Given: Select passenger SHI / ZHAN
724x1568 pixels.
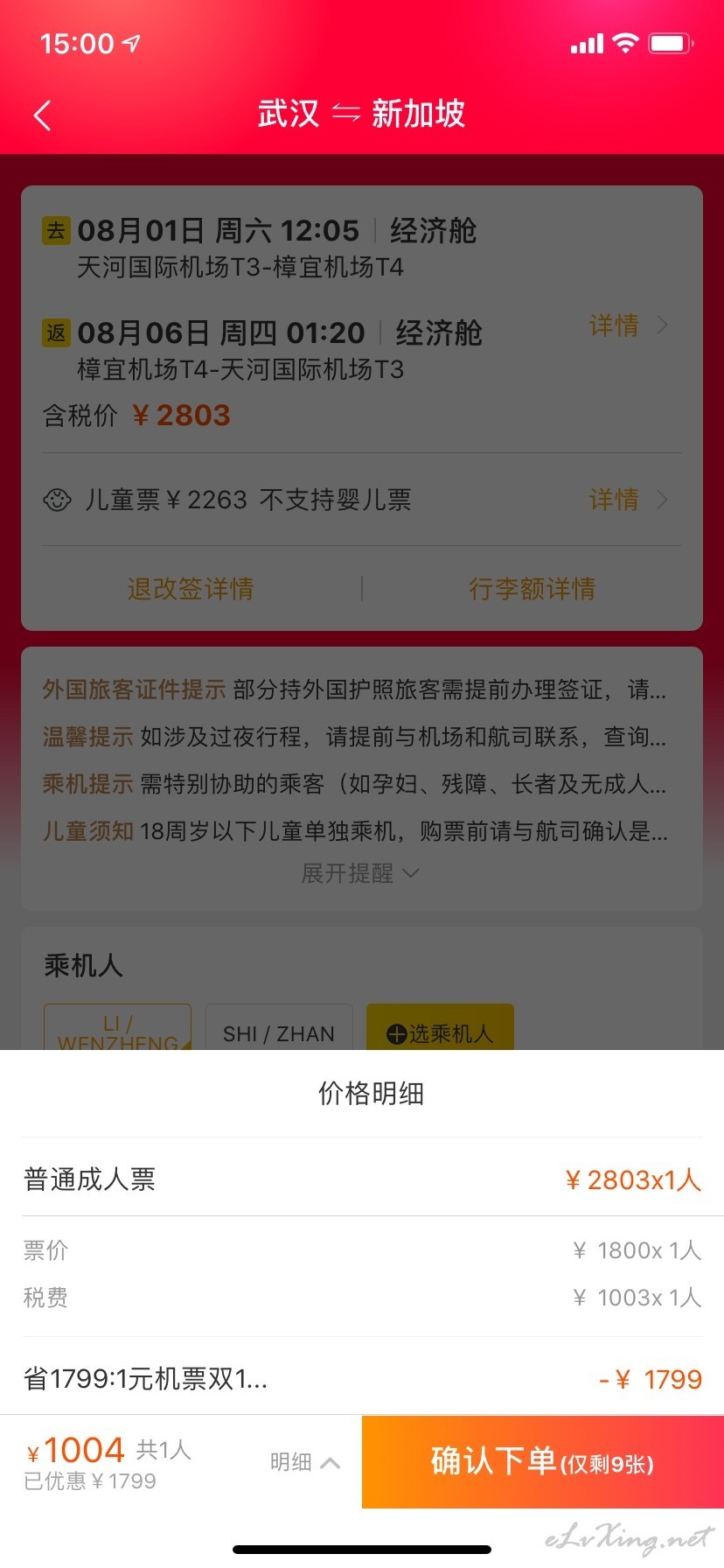Looking at the screenshot, I should [x=279, y=1027].
